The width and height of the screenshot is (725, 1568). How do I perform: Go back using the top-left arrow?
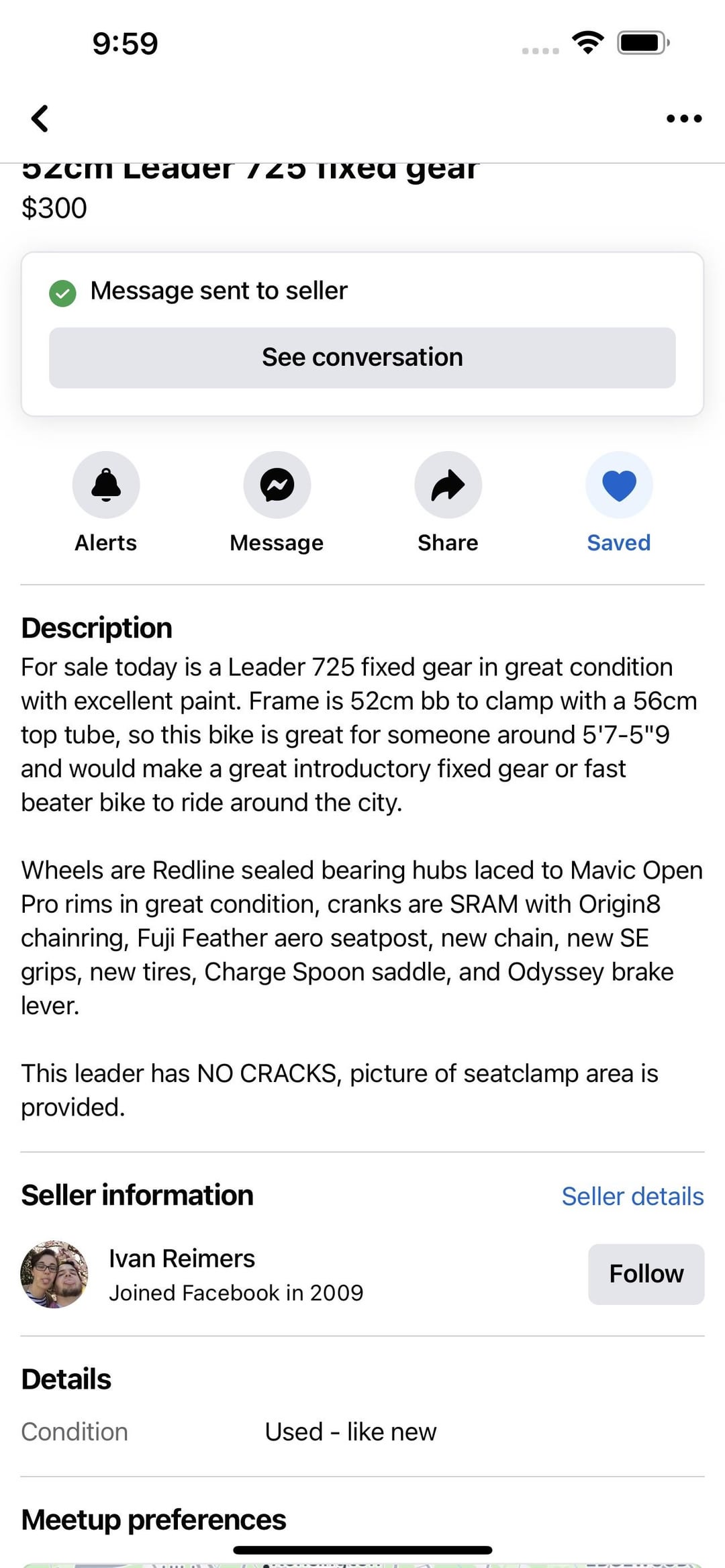(x=40, y=118)
